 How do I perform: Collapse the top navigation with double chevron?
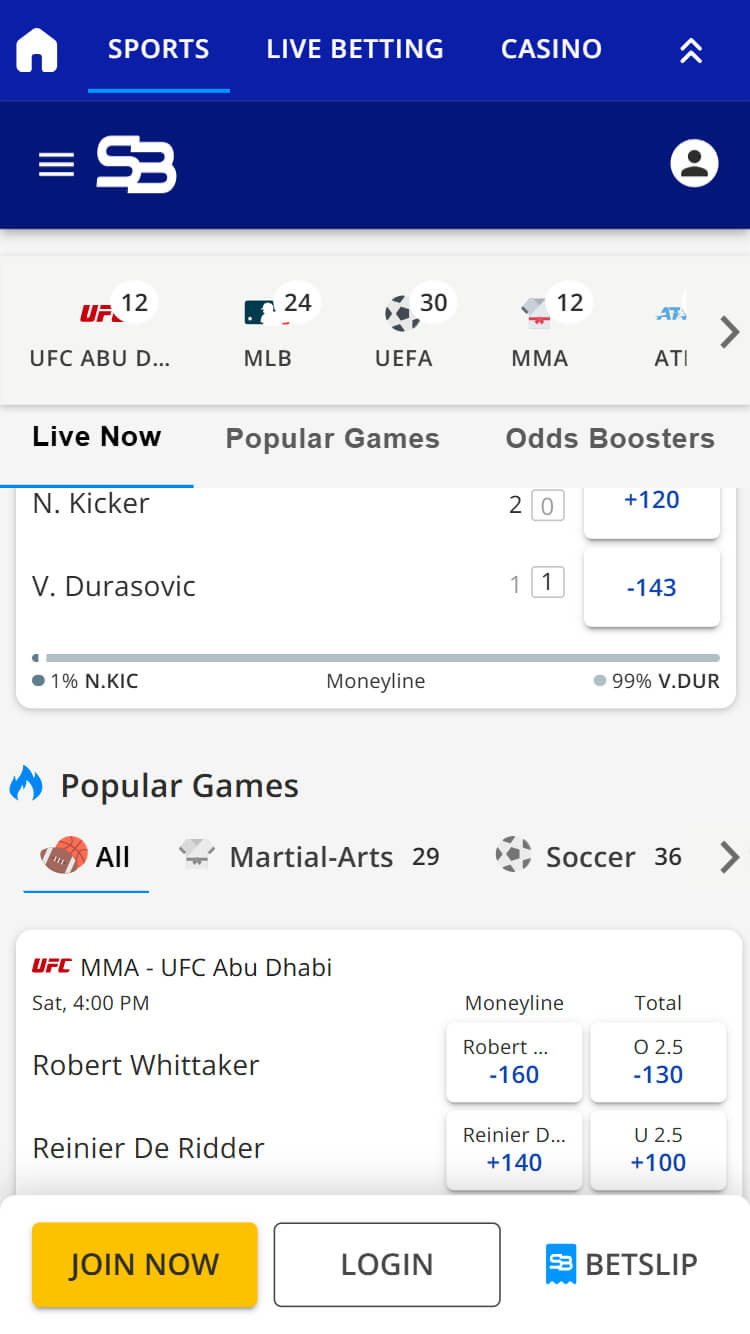(x=691, y=50)
